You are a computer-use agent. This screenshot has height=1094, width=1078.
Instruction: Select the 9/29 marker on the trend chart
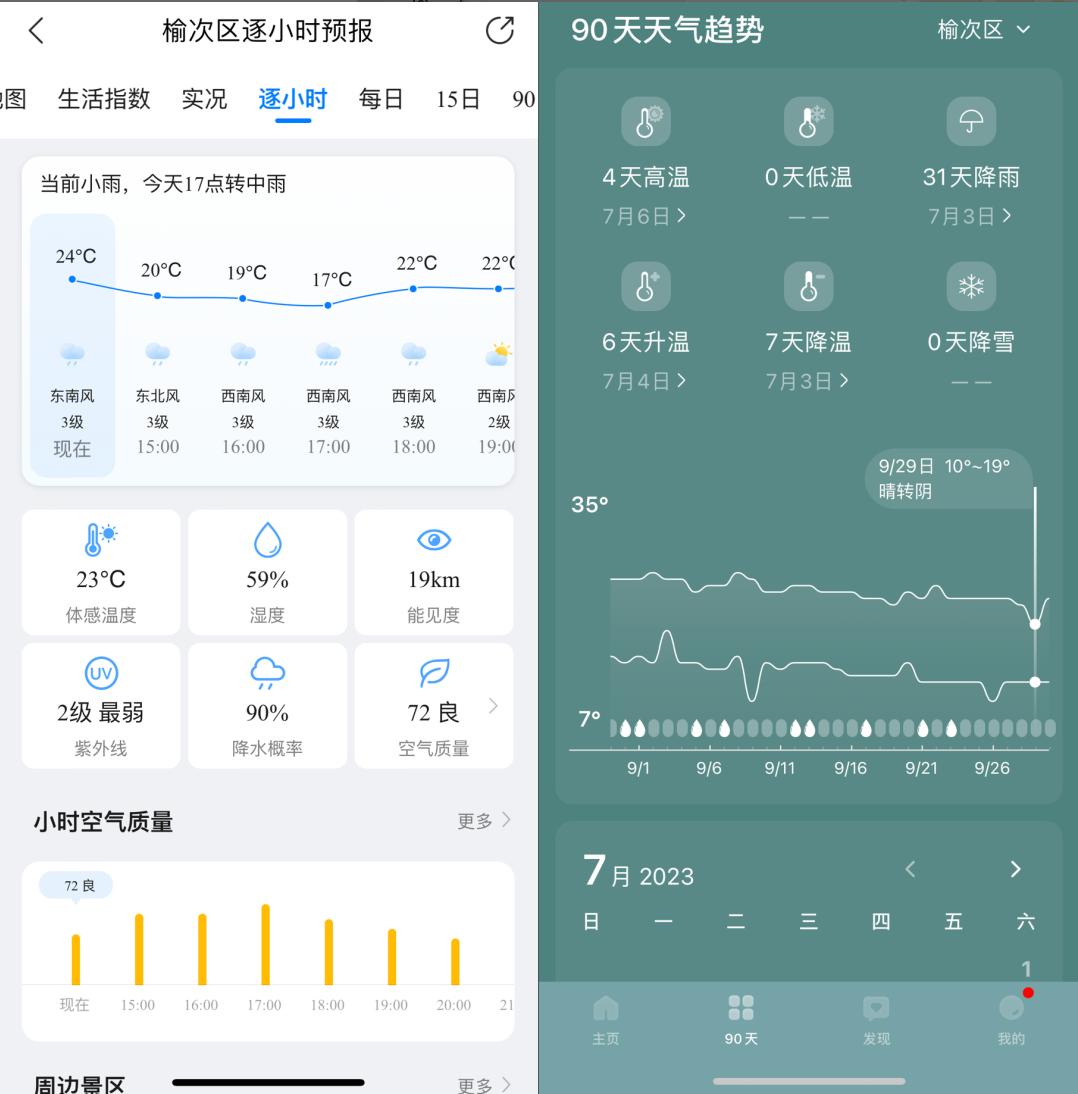coord(1035,624)
